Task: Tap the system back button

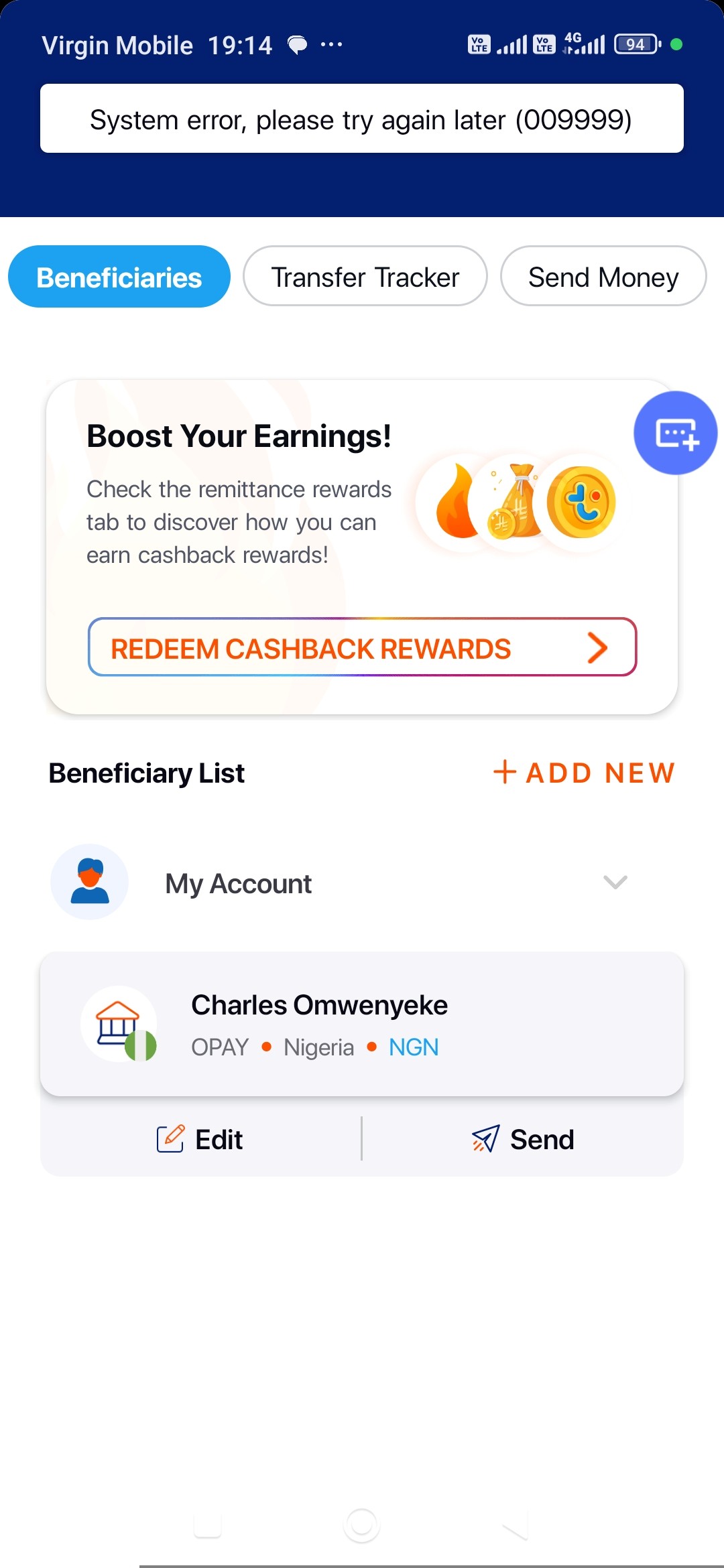Action: [516, 1525]
